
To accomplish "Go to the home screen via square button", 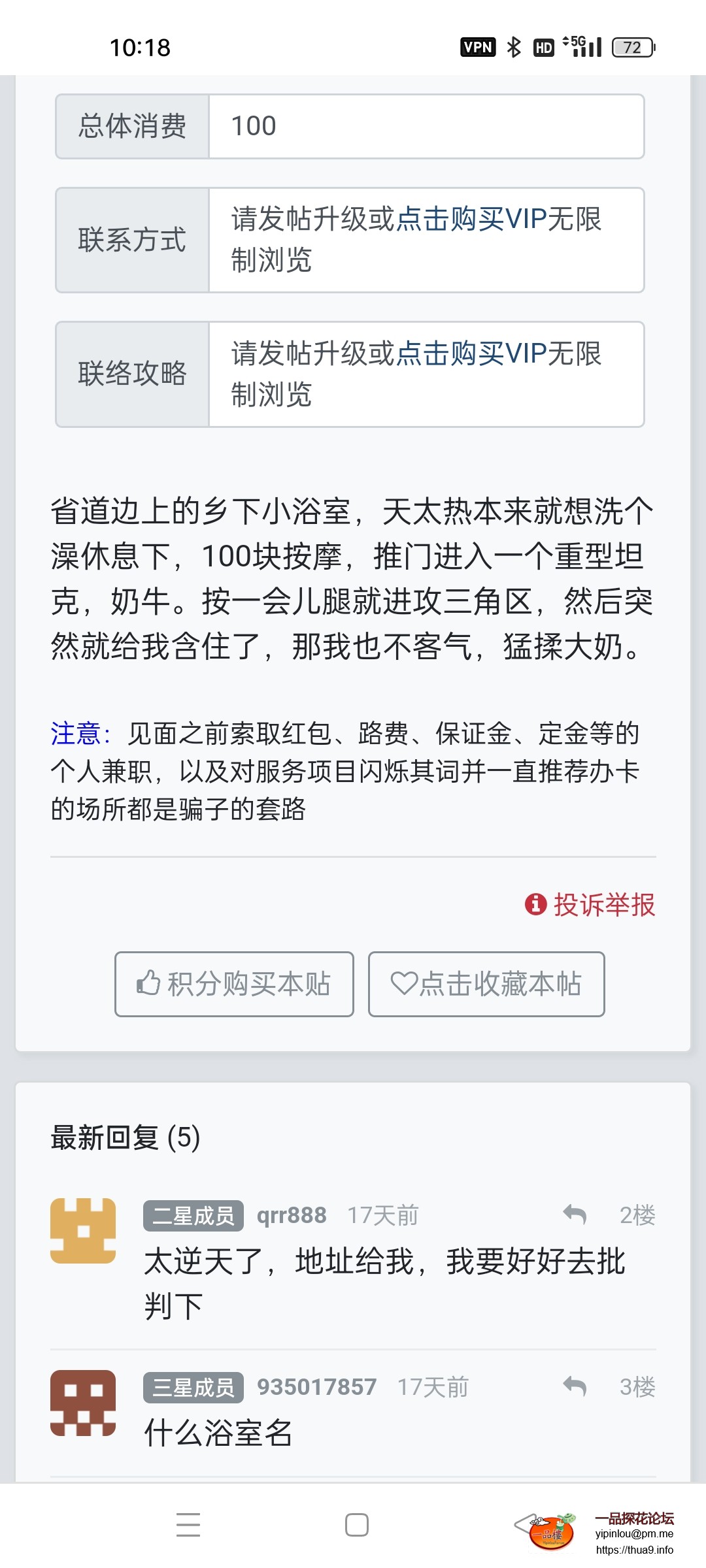I will tap(357, 1525).
